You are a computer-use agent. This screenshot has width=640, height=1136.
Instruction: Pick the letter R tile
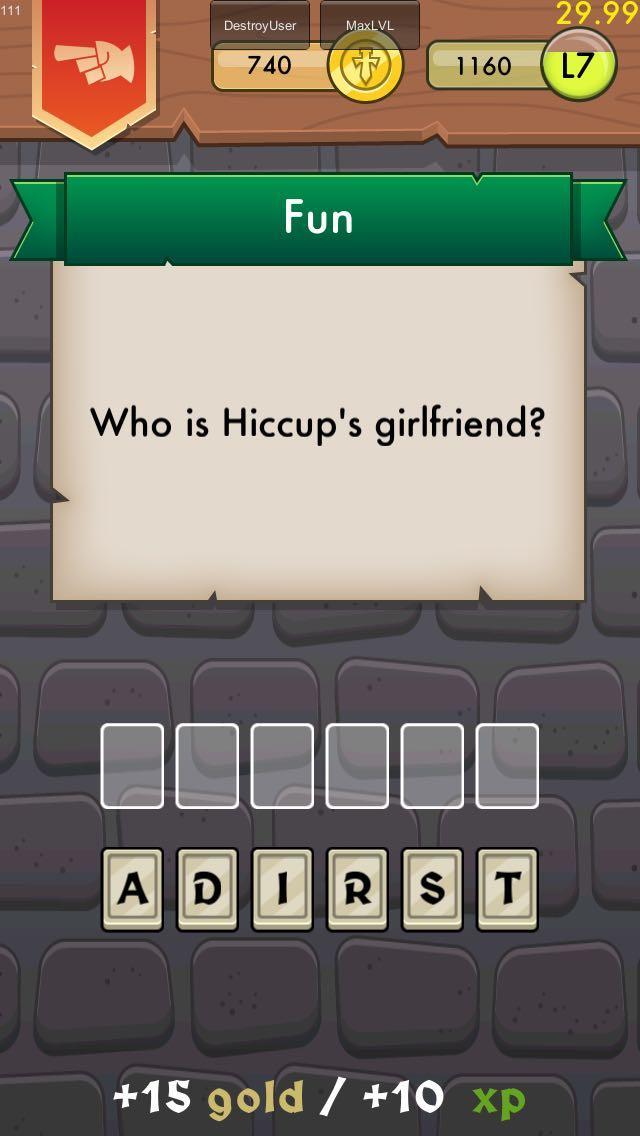pyautogui.click(x=357, y=889)
